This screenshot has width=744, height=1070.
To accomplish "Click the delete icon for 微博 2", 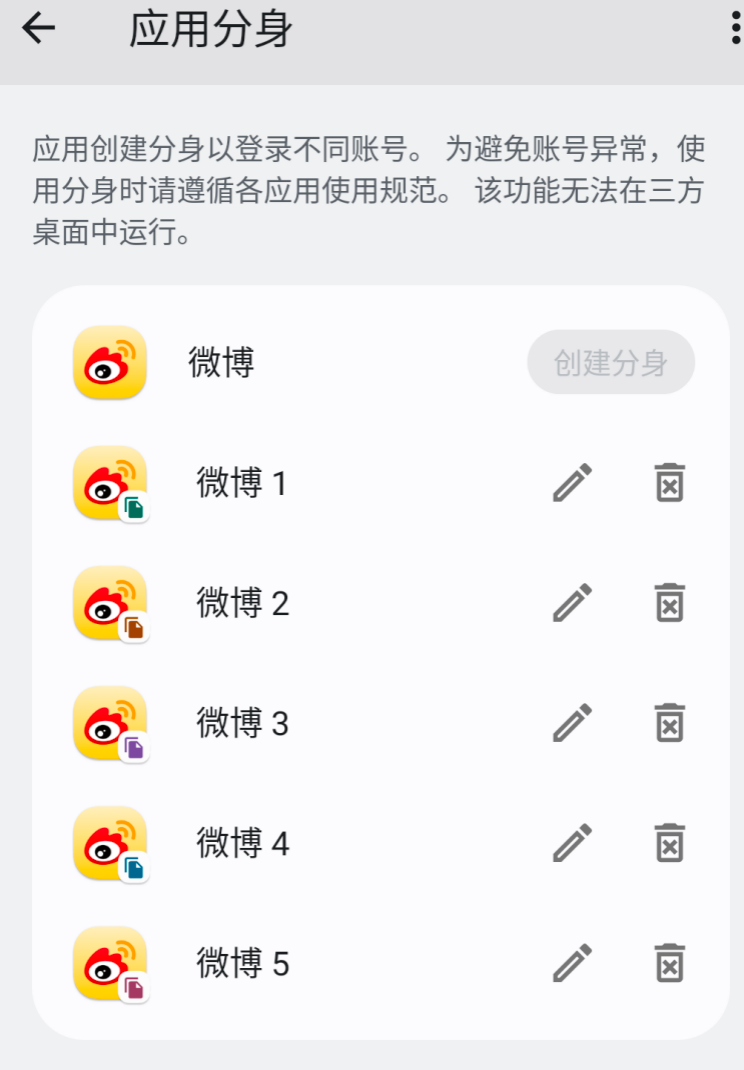I will (669, 603).
